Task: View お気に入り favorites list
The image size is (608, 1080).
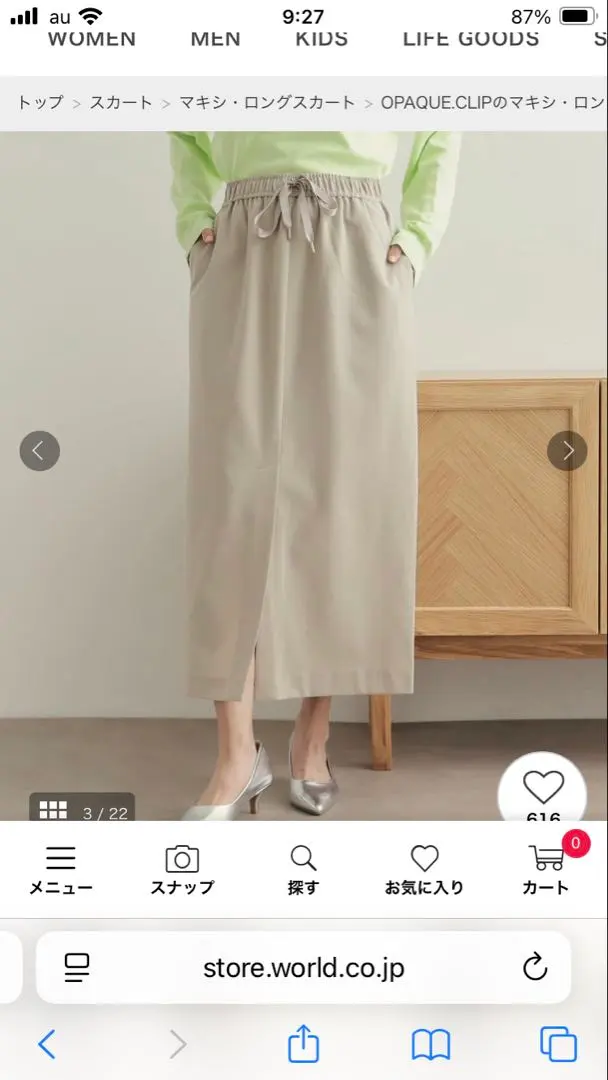Action: point(424,869)
